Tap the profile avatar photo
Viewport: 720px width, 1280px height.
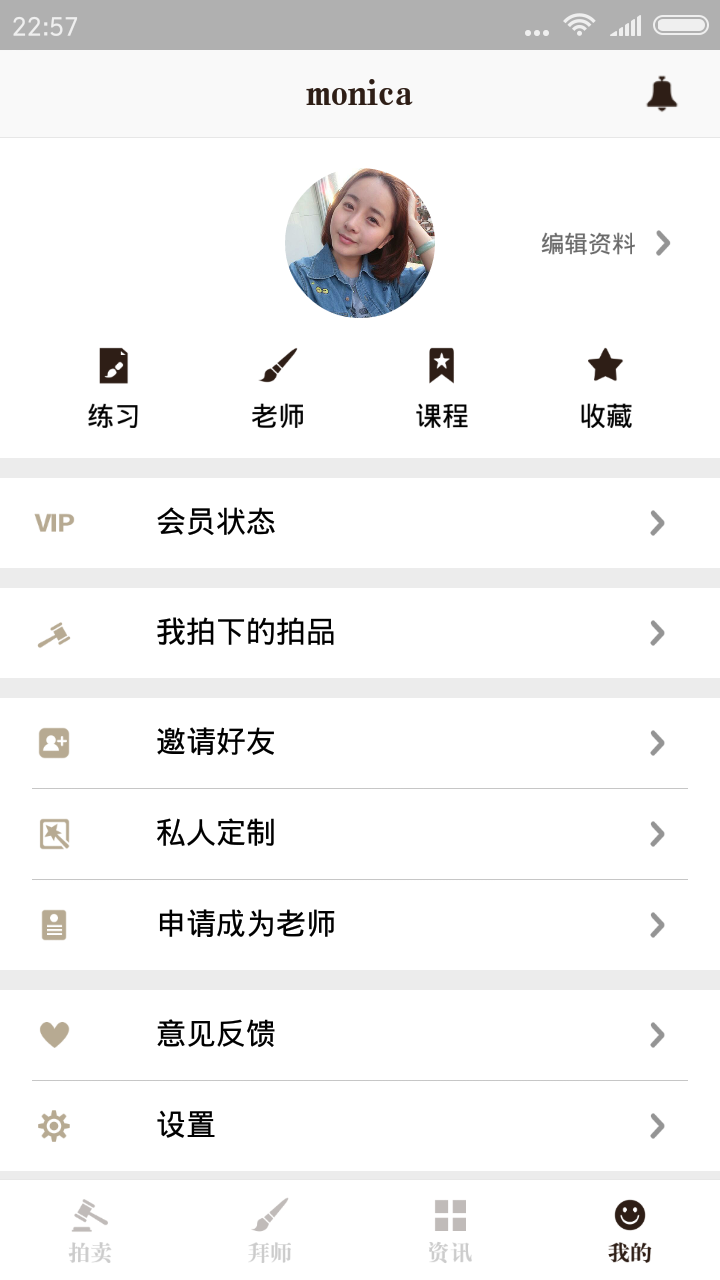point(360,243)
